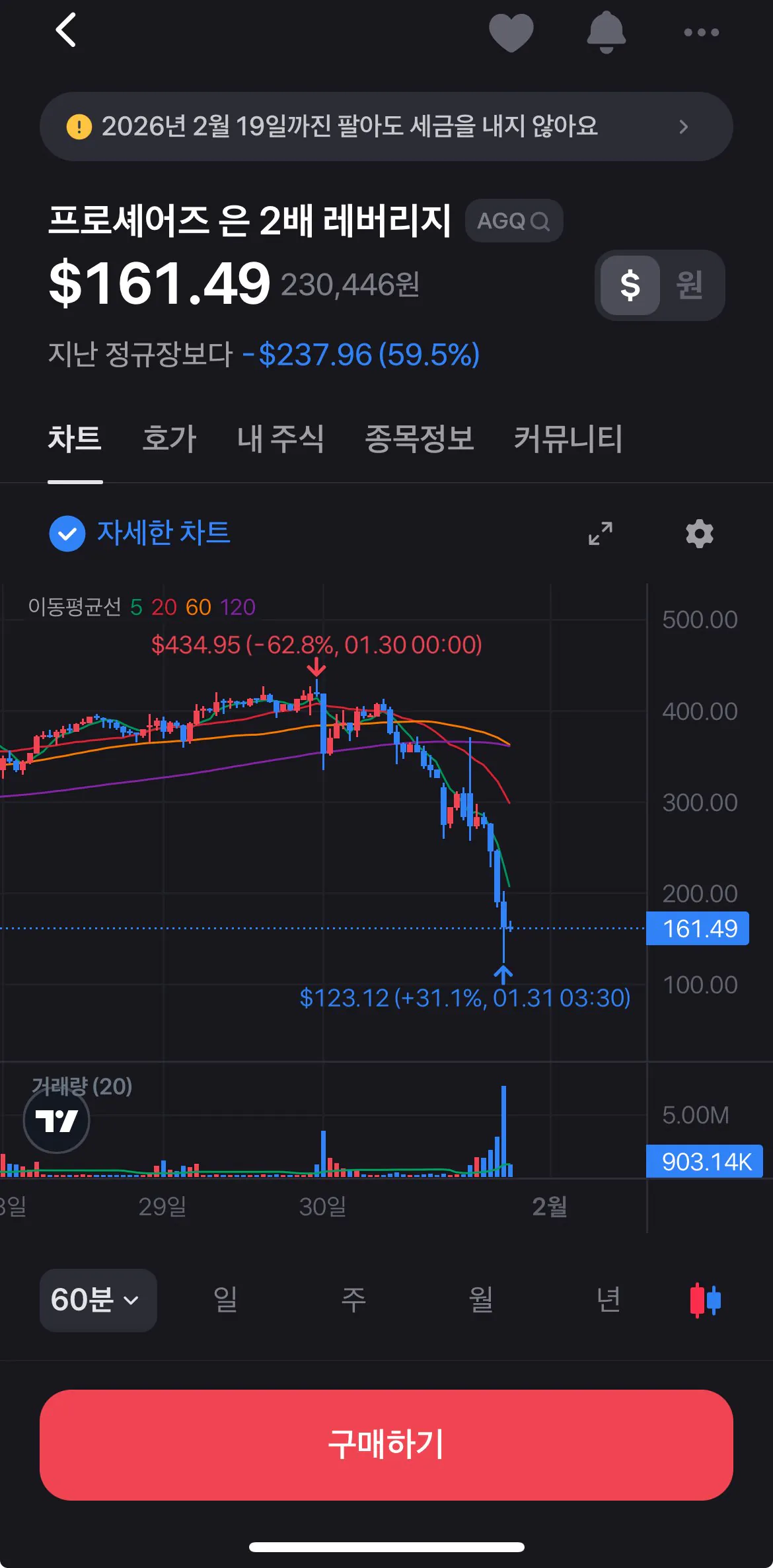
Task: Switch price display to 원
Action: pos(689,285)
